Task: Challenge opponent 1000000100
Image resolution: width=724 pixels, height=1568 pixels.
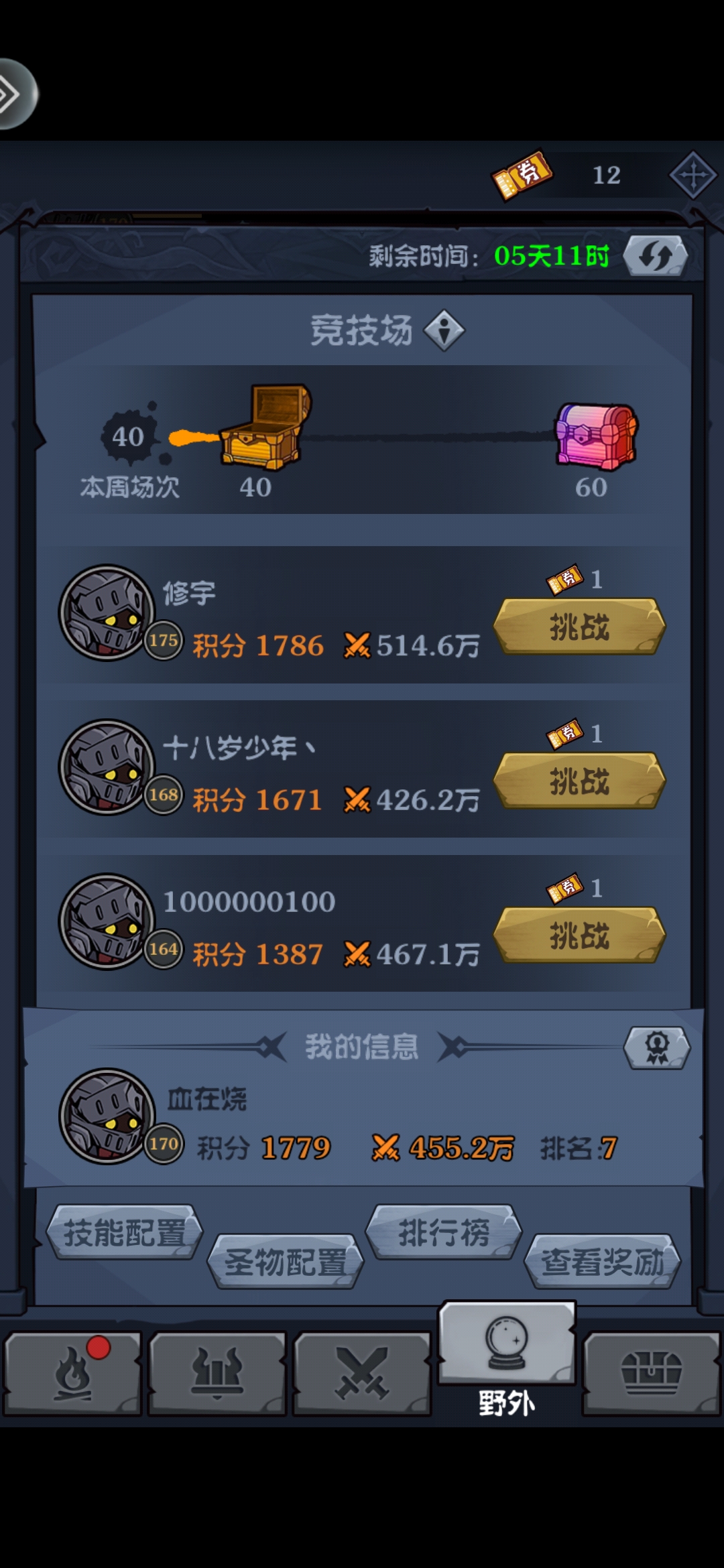Action: click(x=579, y=935)
